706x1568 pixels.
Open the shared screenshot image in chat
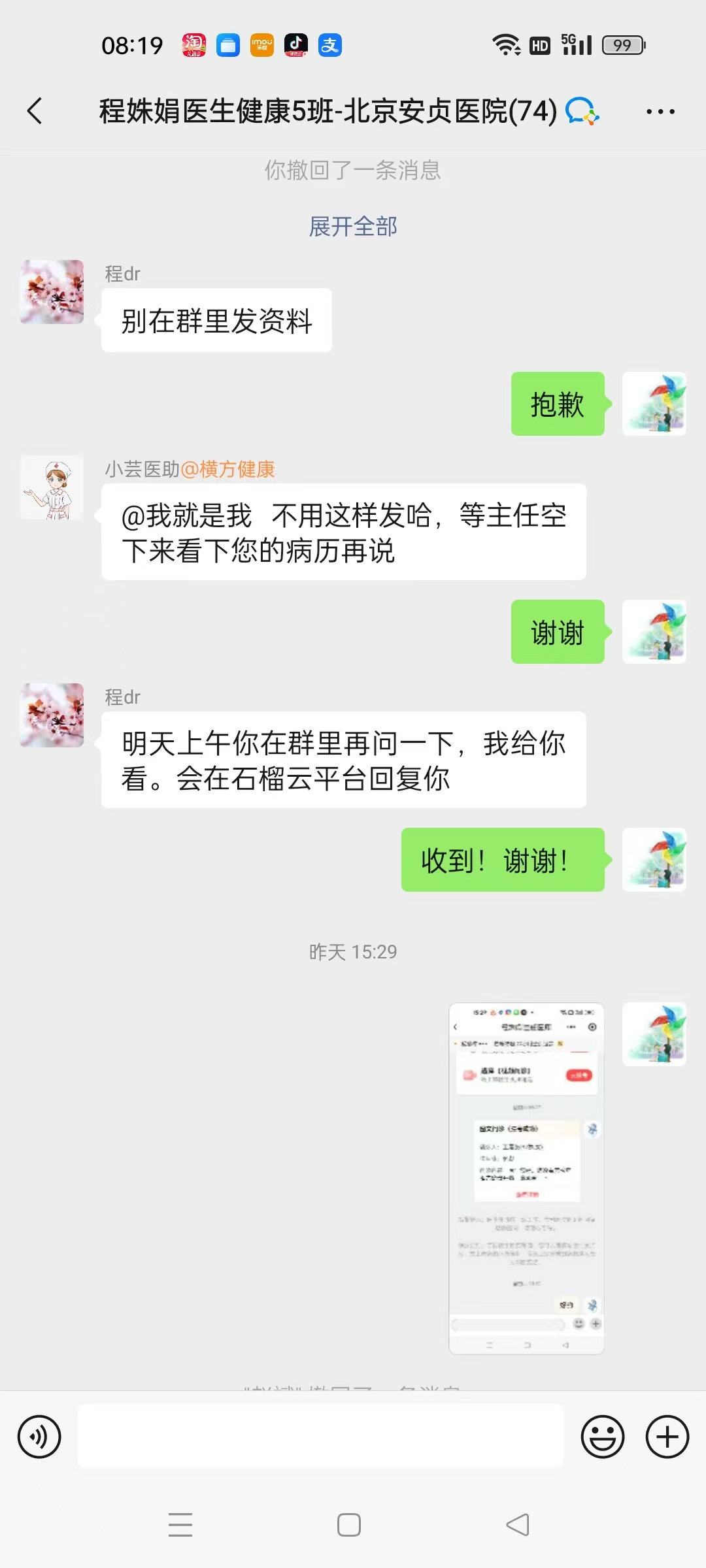(526, 1178)
